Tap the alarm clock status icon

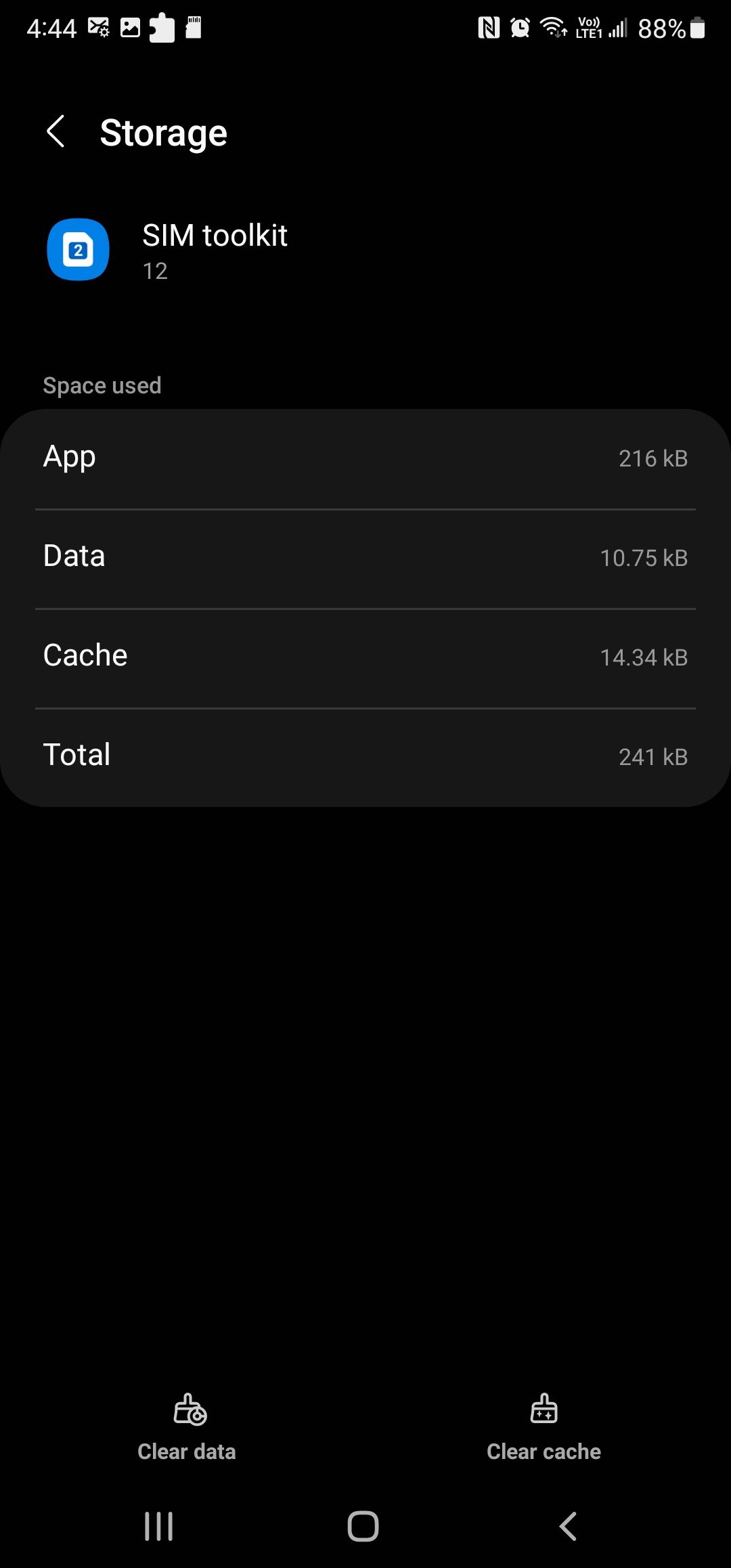(x=519, y=27)
